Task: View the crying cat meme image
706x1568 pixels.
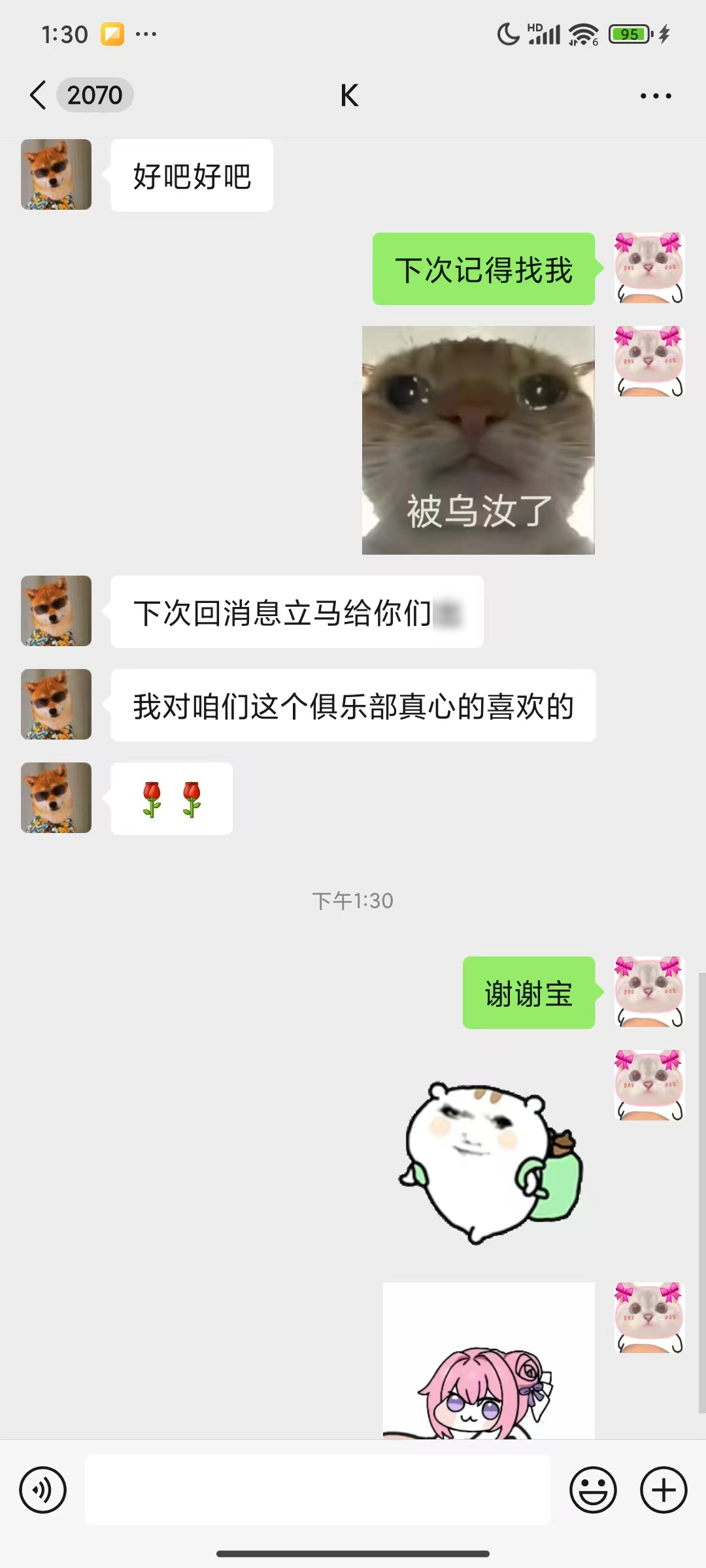Action: 479,440
